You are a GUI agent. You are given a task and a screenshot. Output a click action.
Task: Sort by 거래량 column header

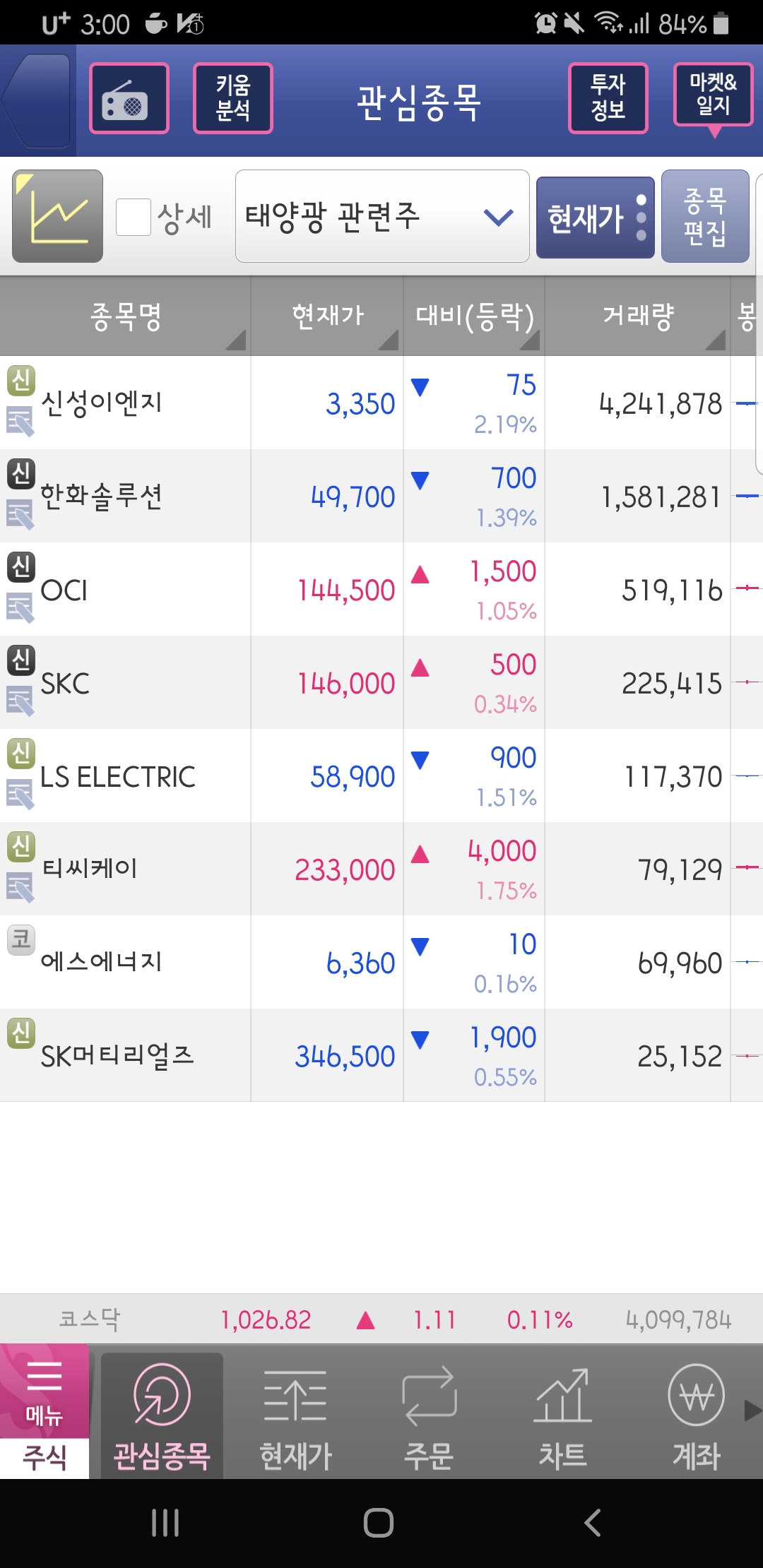click(637, 316)
